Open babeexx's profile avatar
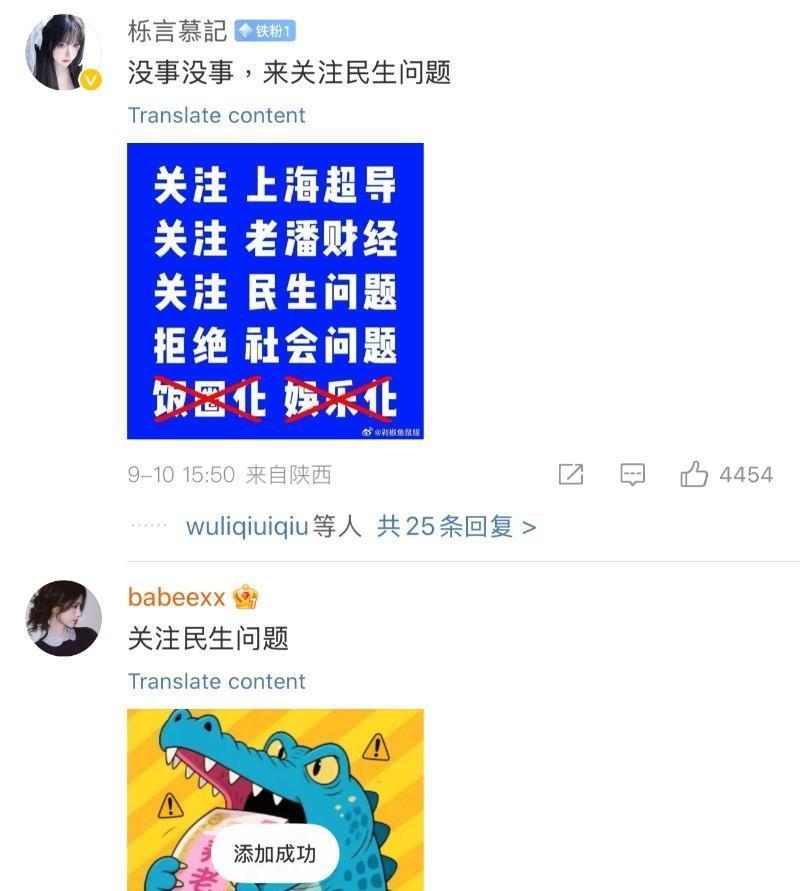The width and height of the screenshot is (800, 891). click(x=63, y=618)
